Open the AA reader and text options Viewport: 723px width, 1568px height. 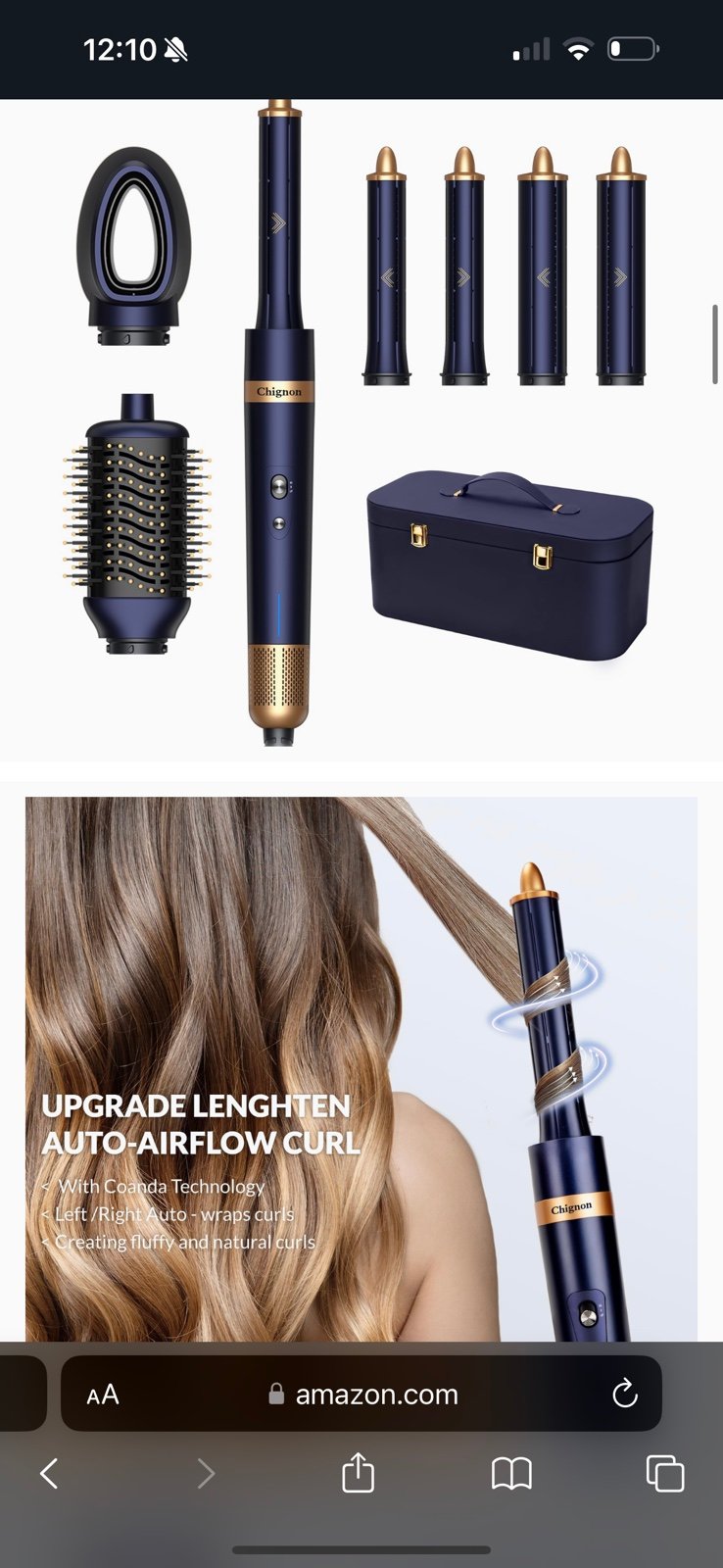coord(103,1395)
